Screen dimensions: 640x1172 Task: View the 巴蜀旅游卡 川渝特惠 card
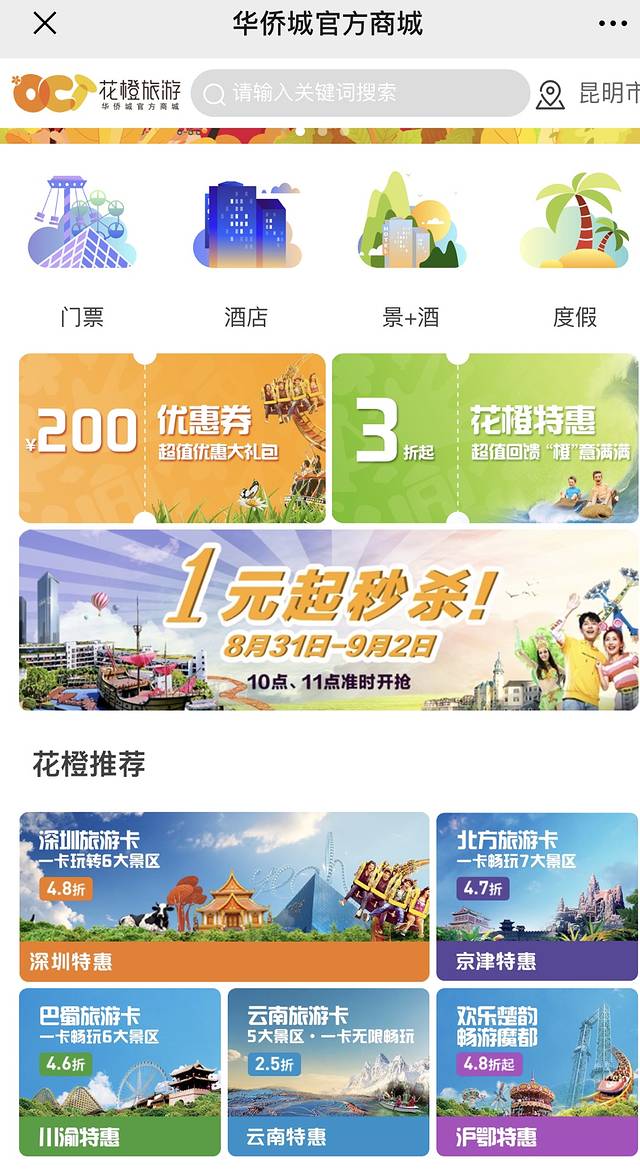[x=119, y=1072]
